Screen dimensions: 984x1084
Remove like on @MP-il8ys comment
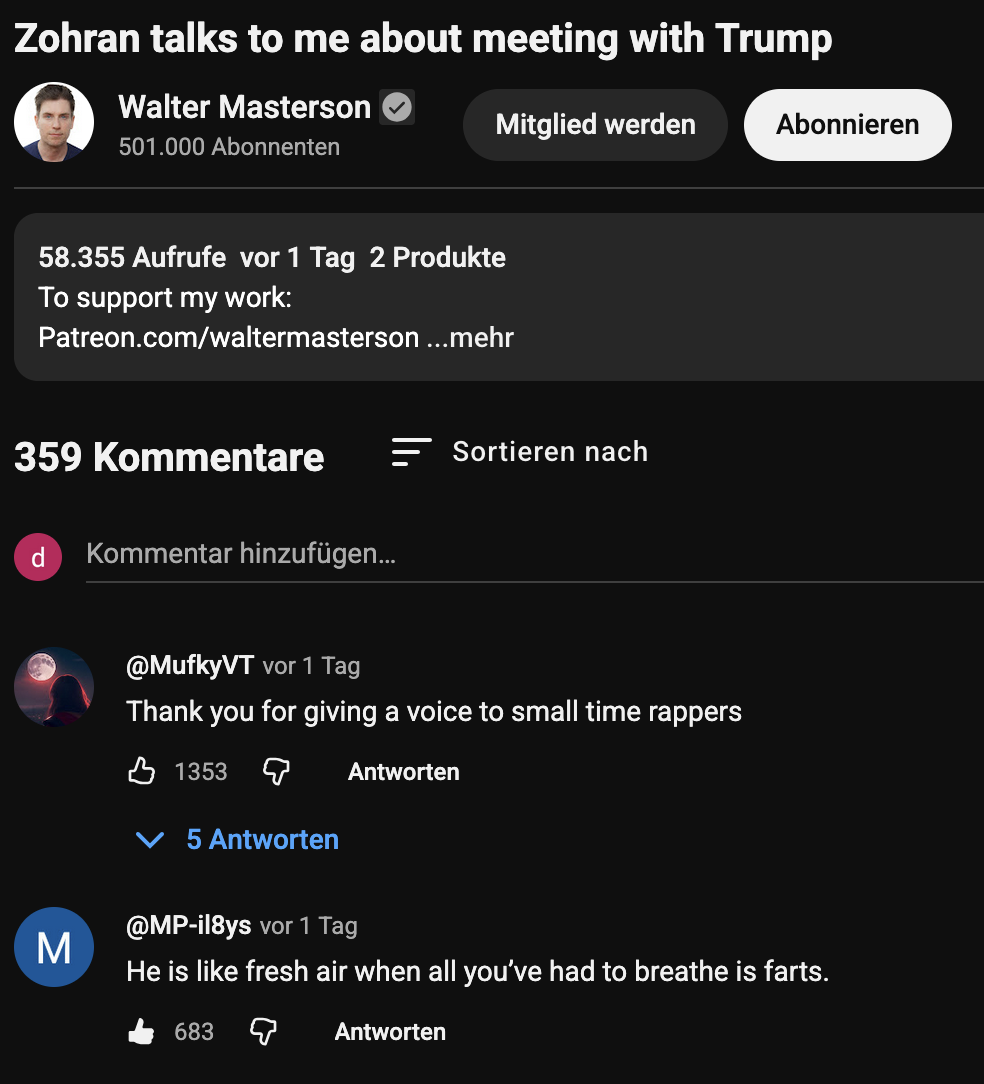142,1031
